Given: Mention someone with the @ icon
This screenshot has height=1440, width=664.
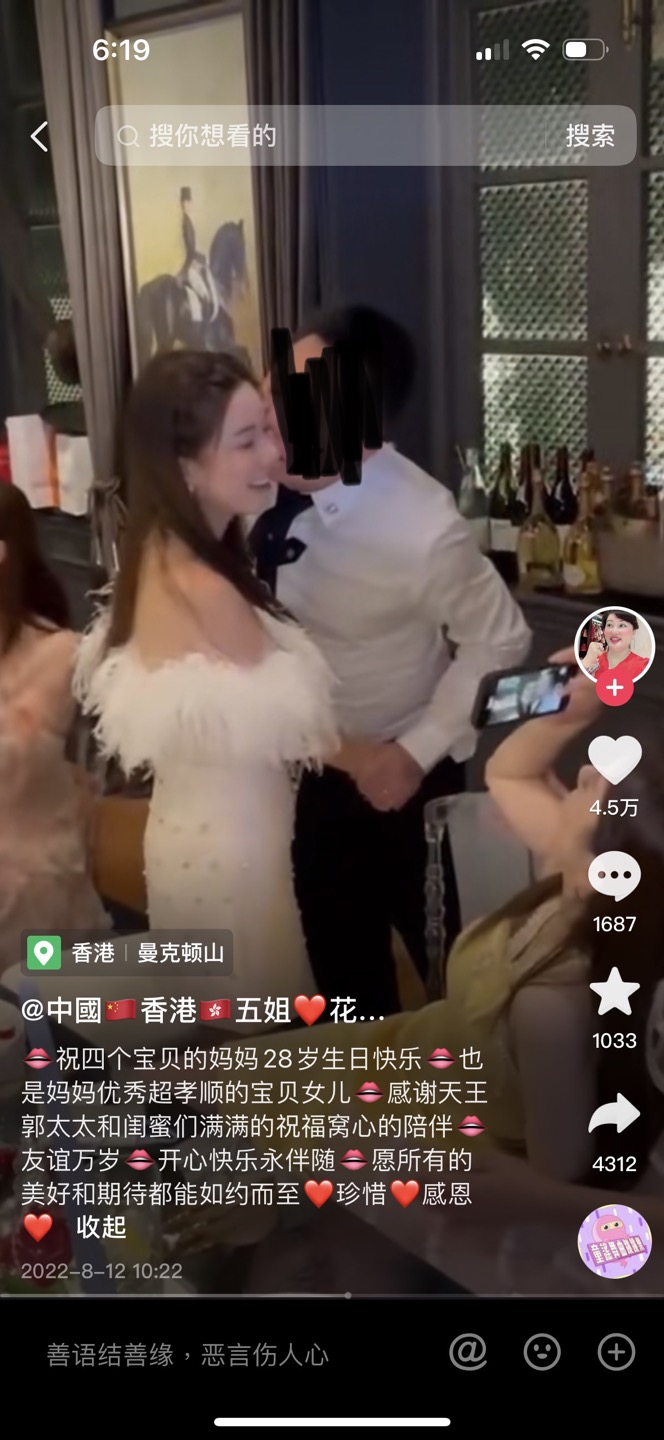Looking at the screenshot, I should [x=468, y=1353].
